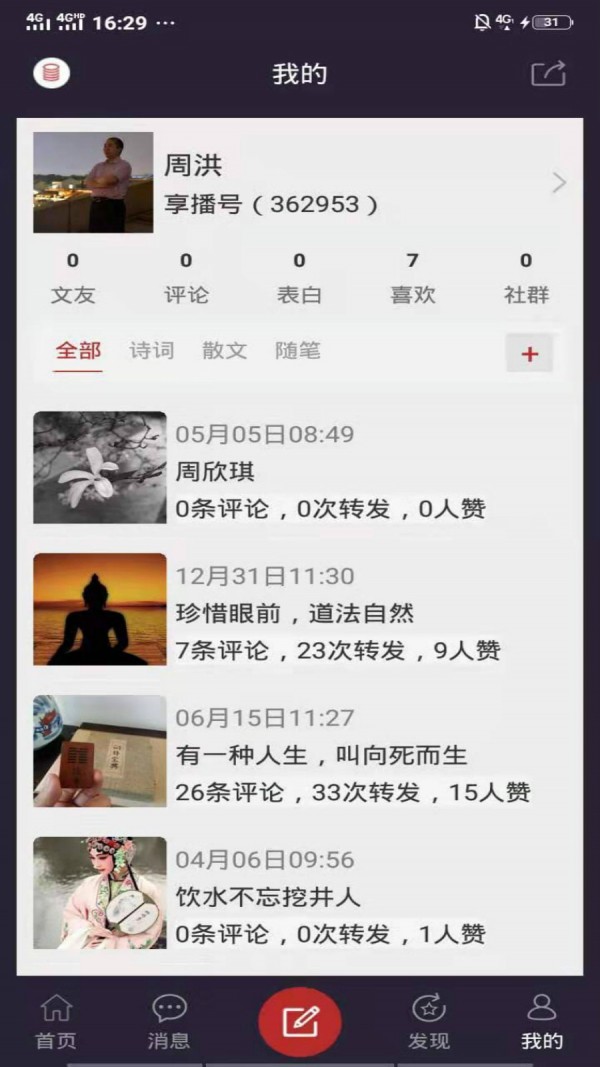View the 文友 friends count
The height and width of the screenshot is (1067, 600).
tap(73, 278)
